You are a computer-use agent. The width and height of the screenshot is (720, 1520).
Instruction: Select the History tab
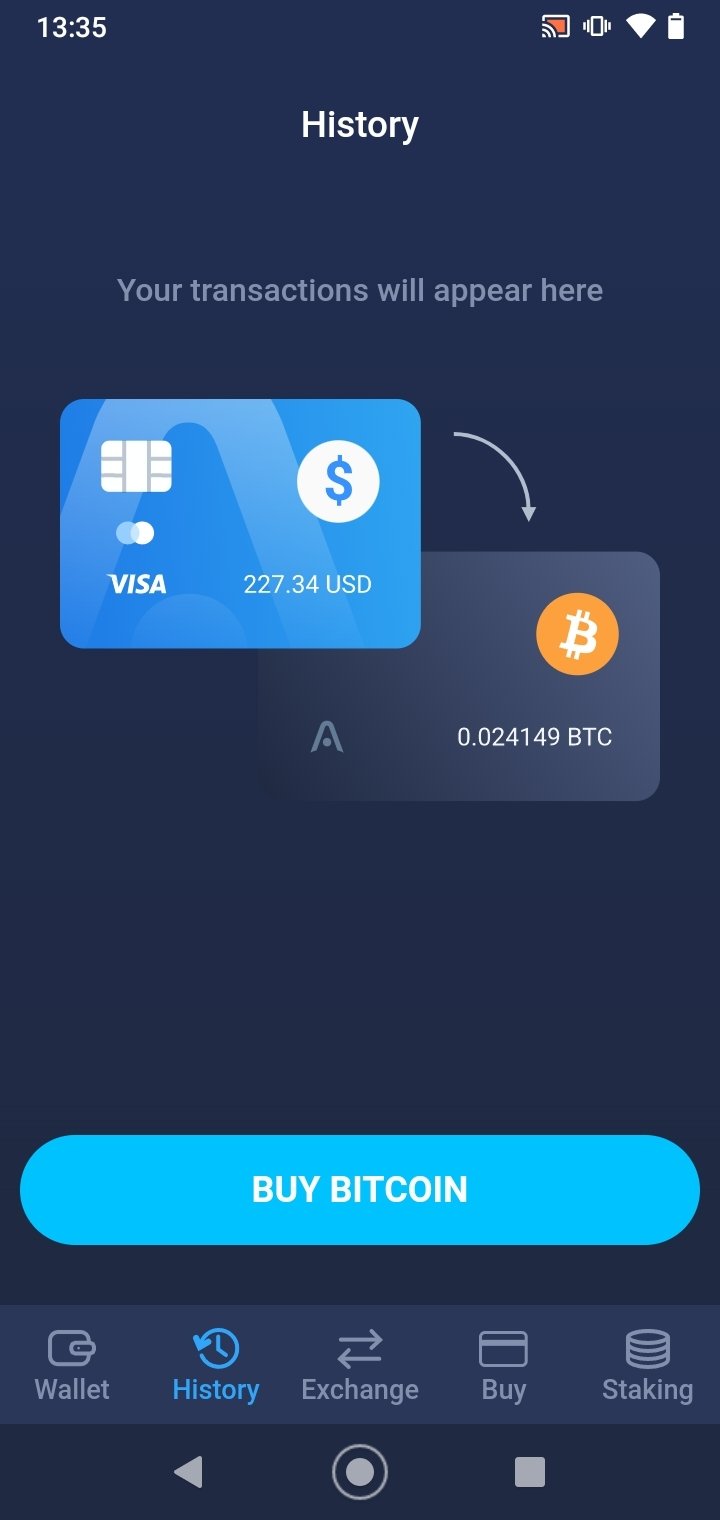tap(216, 1365)
